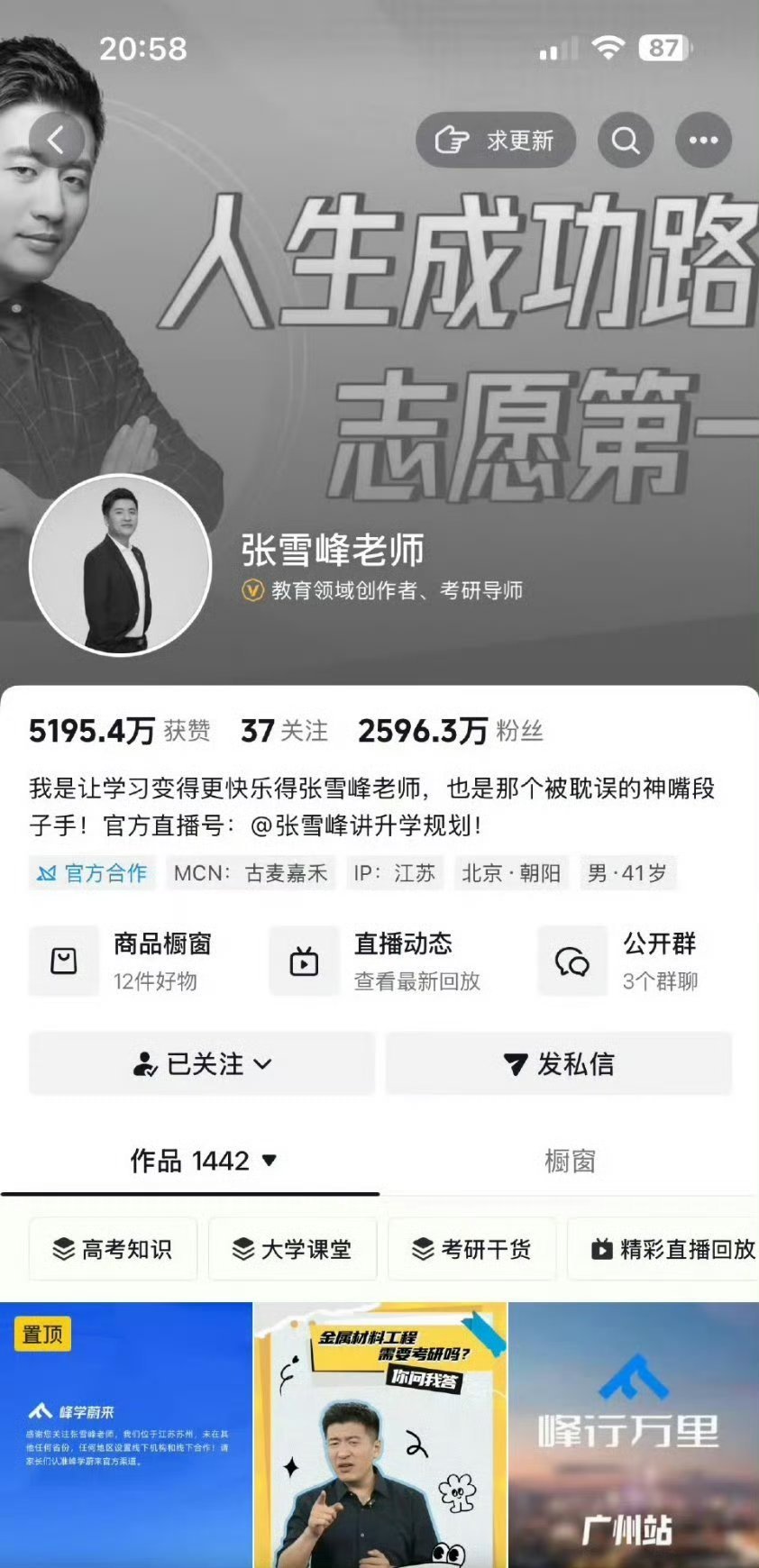Viewport: 759px width, 1568px height.
Task: Open 商品橱窗 via the shopping bag icon
Action: (63, 962)
